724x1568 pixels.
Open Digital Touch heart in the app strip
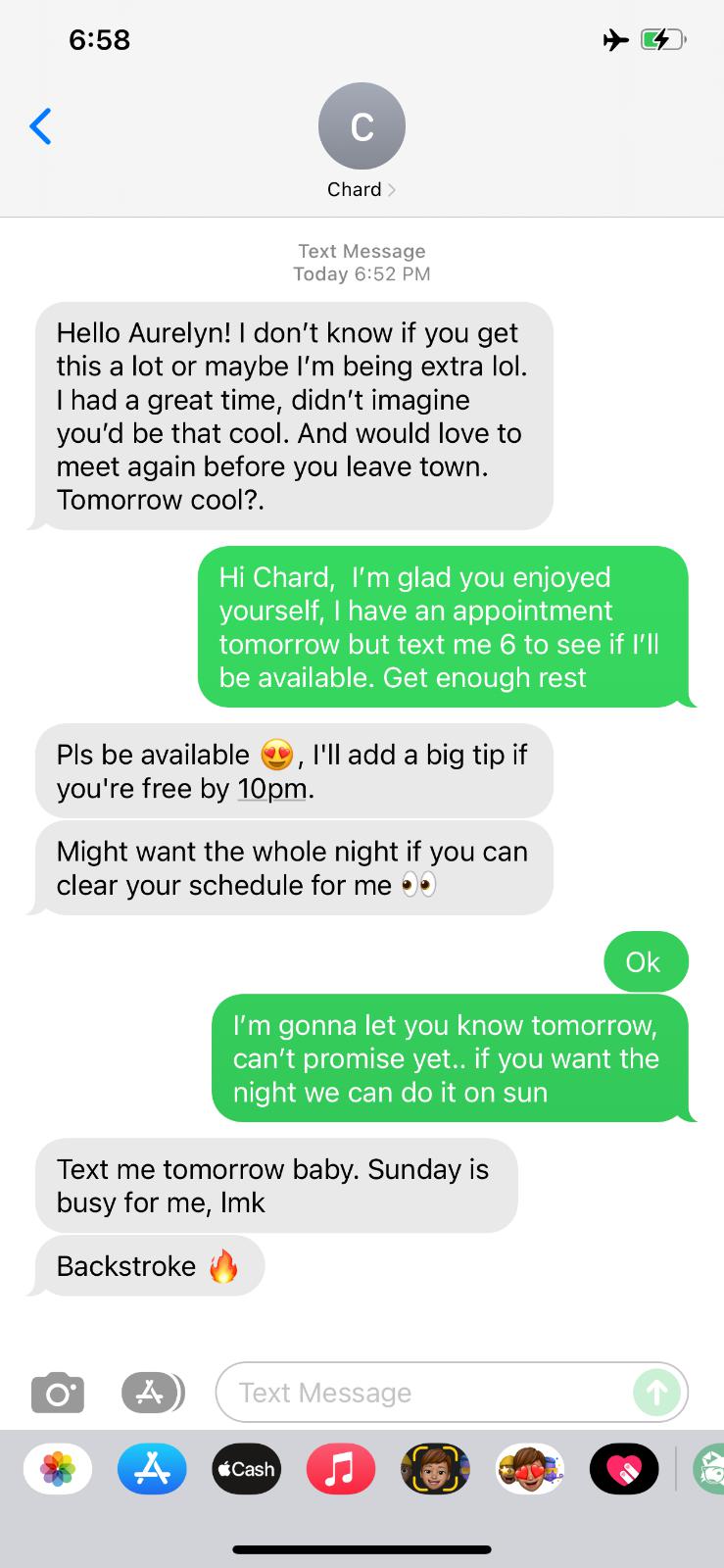623,1469
